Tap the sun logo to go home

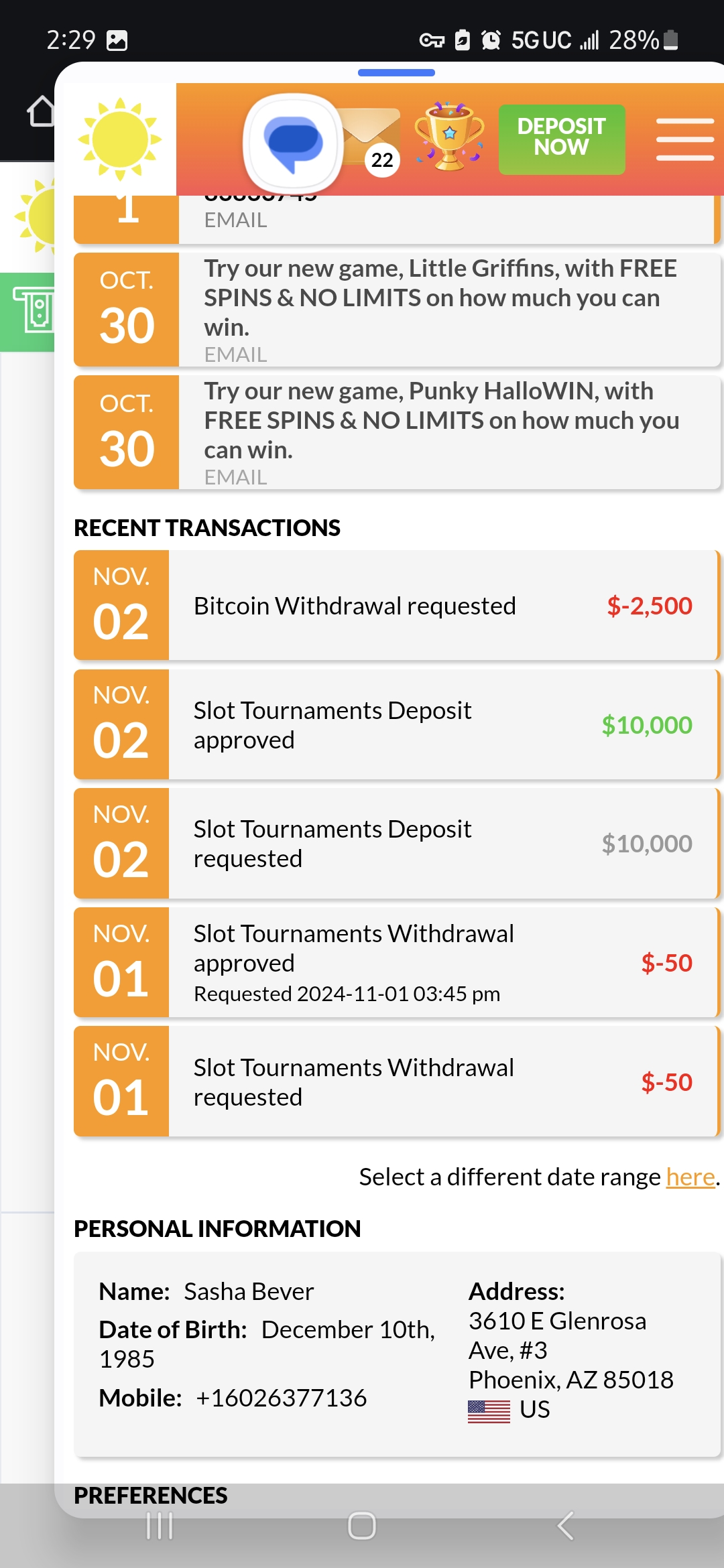[x=119, y=139]
